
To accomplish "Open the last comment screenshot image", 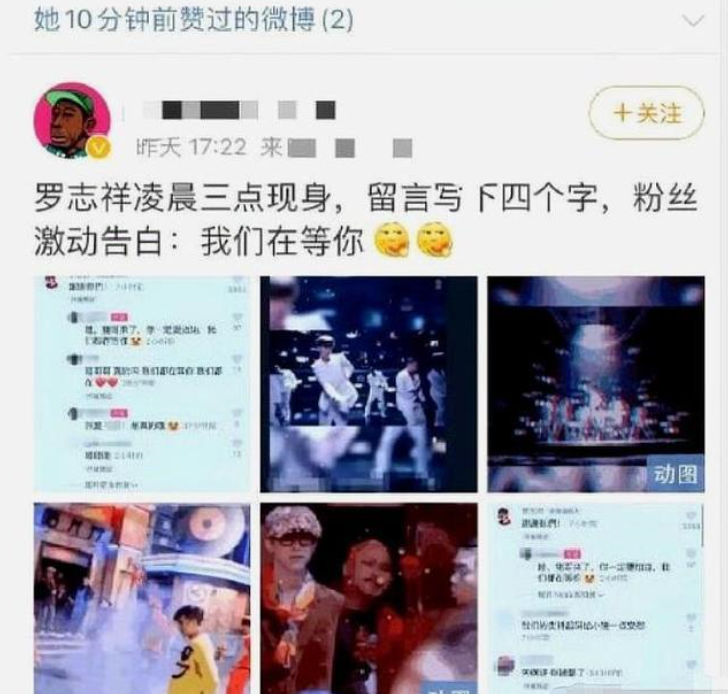I will (x=595, y=598).
